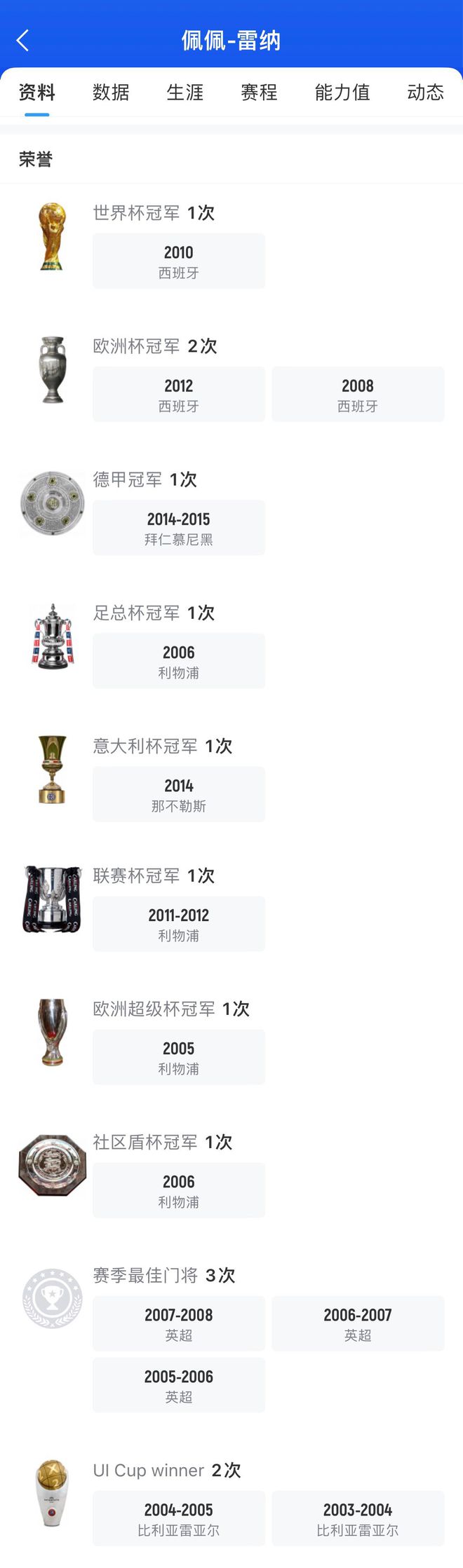
Task: Go back using the top-left arrow
Action: point(22,41)
